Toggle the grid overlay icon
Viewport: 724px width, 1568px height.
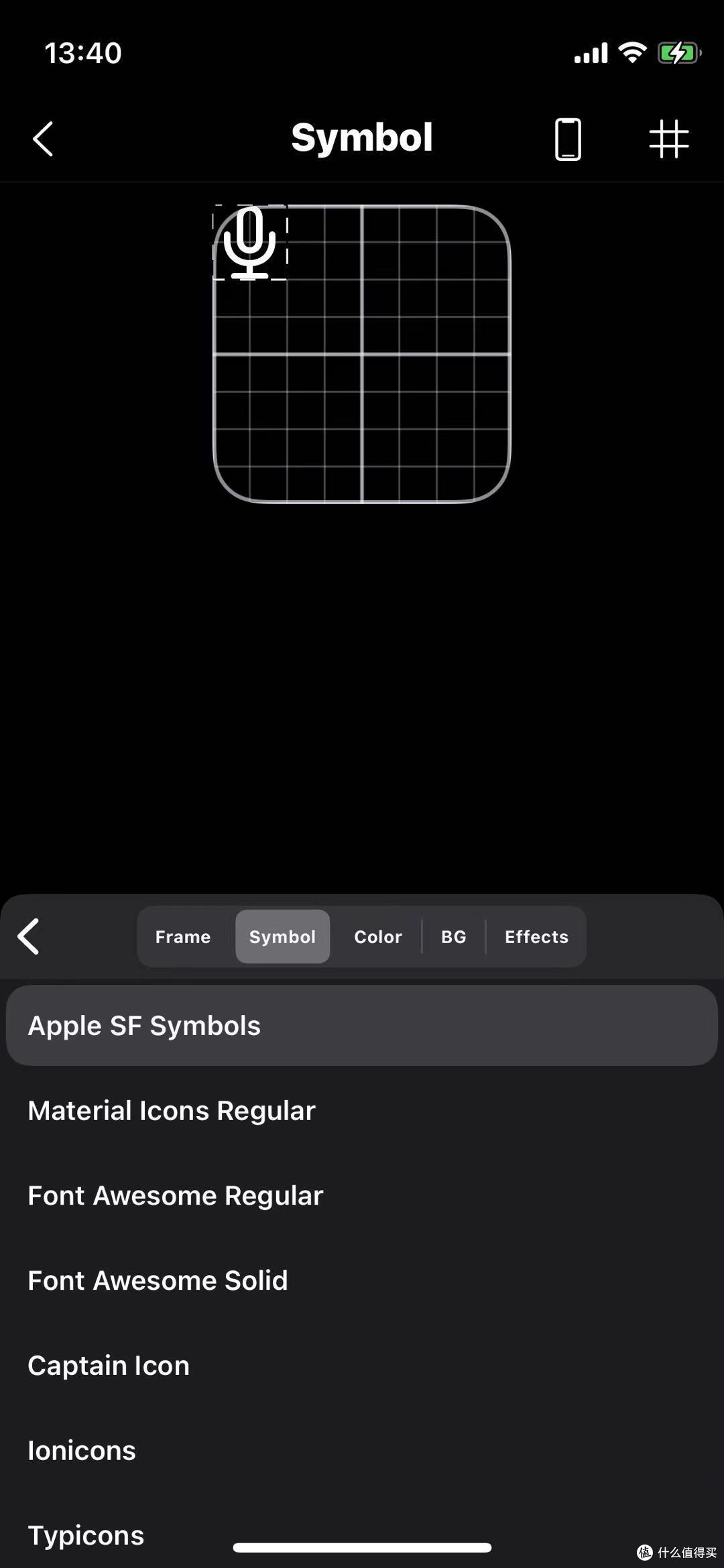pyautogui.click(x=668, y=139)
